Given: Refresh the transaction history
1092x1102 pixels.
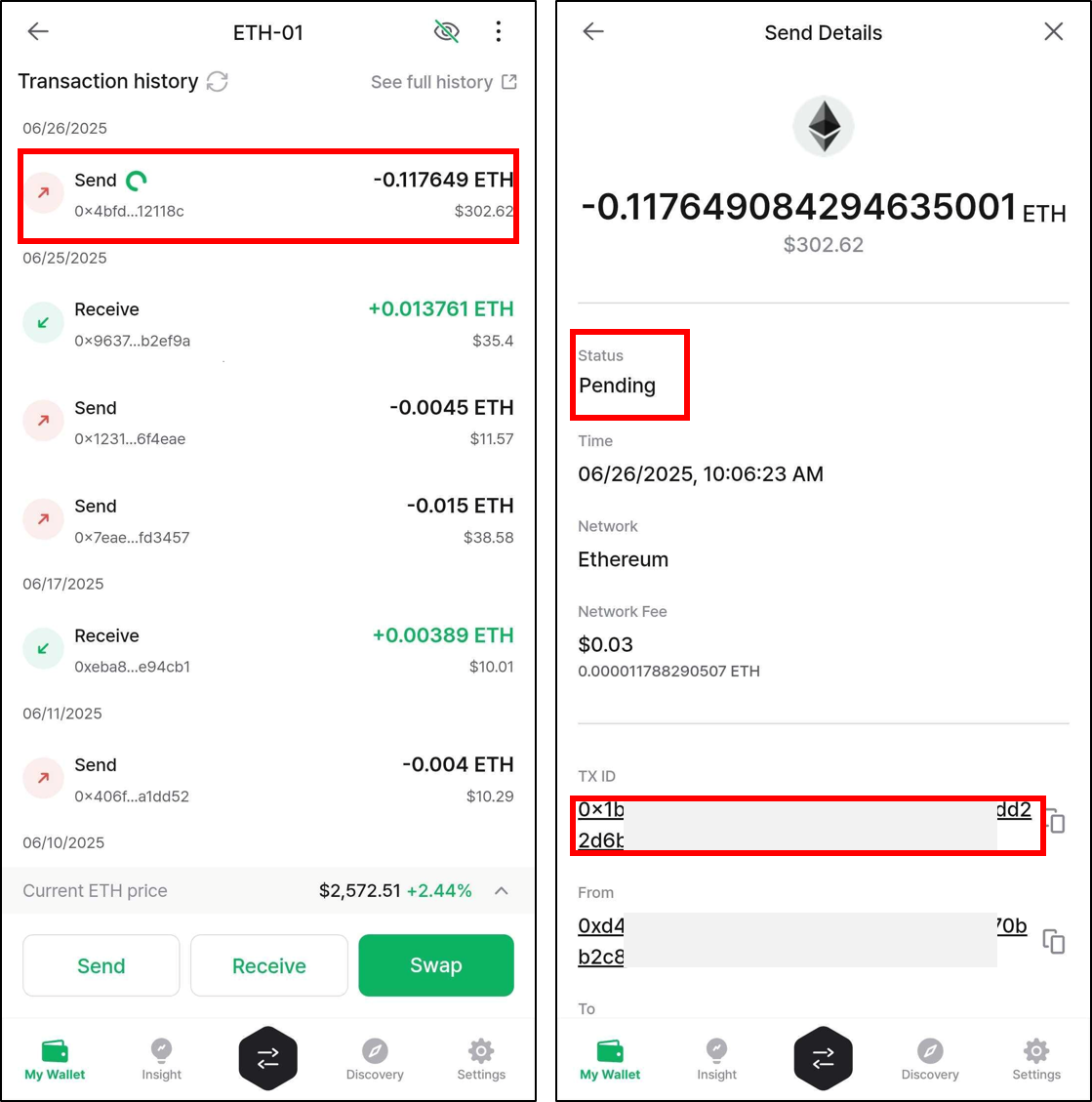Looking at the screenshot, I should coord(218,82).
